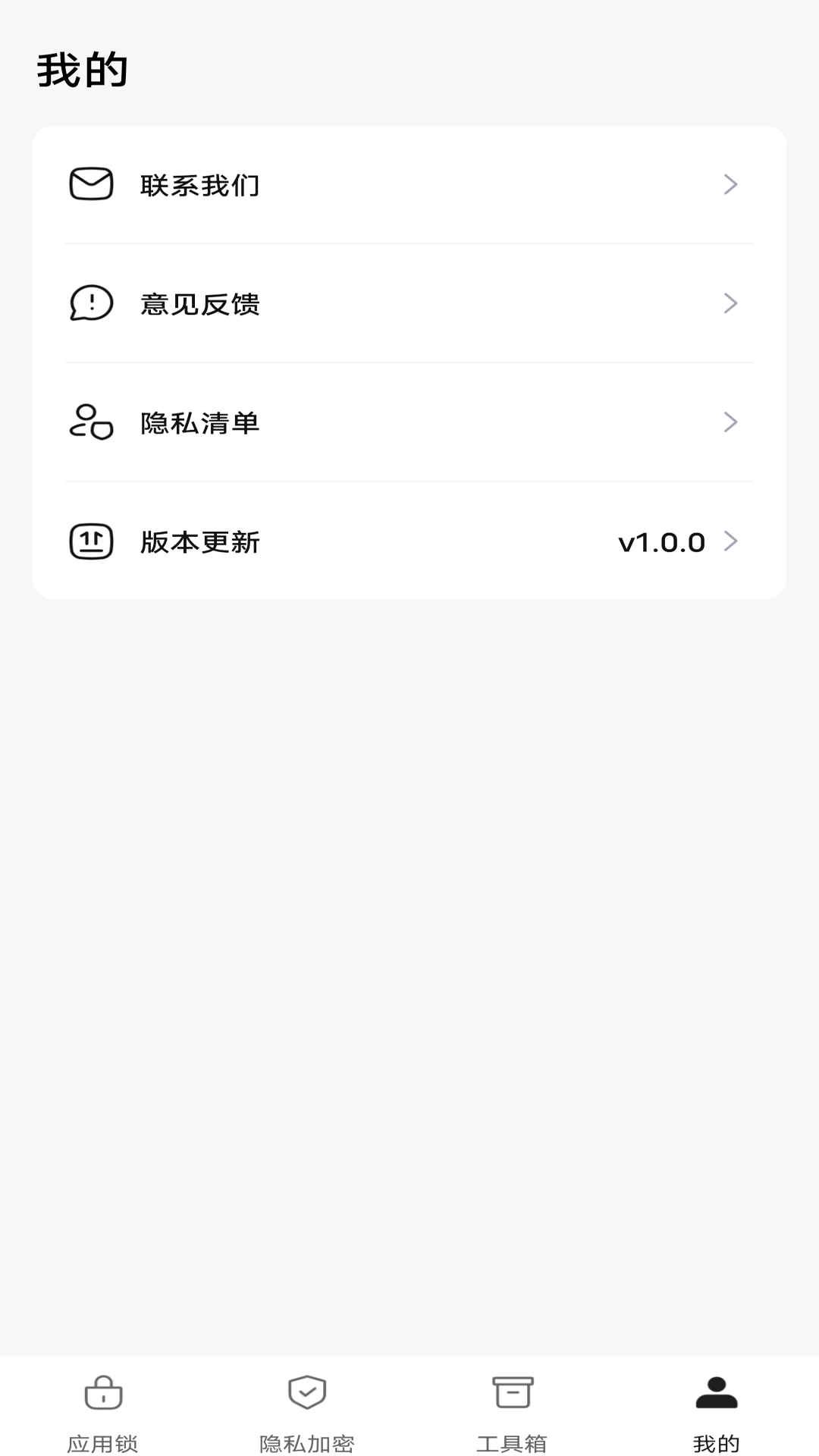Expand the chevron beside v1.0.0
The height and width of the screenshot is (1456, 819).
[x=730, y=541]
